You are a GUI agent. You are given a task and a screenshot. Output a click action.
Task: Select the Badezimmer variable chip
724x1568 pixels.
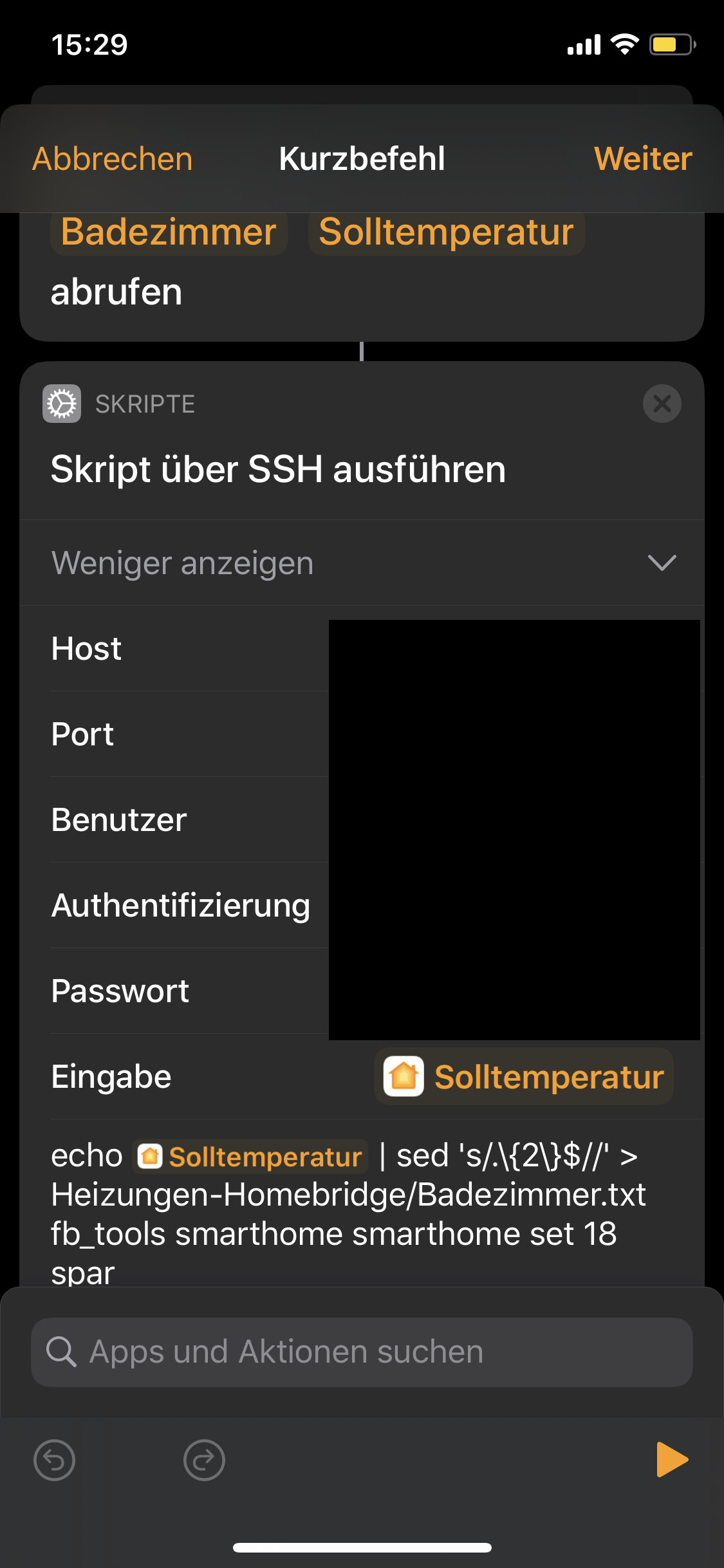169,232
